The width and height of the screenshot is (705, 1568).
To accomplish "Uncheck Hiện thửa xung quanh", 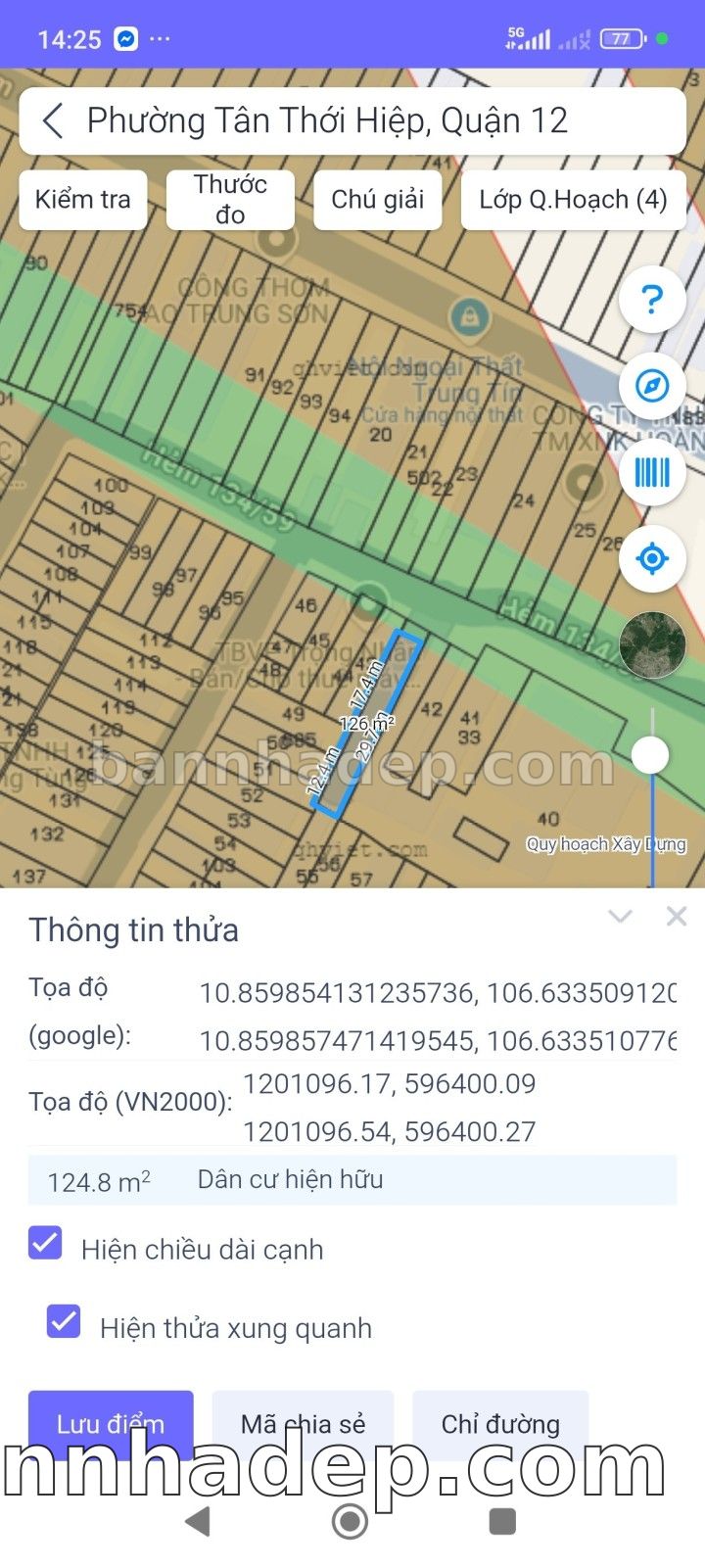I will click(64, 1321).
